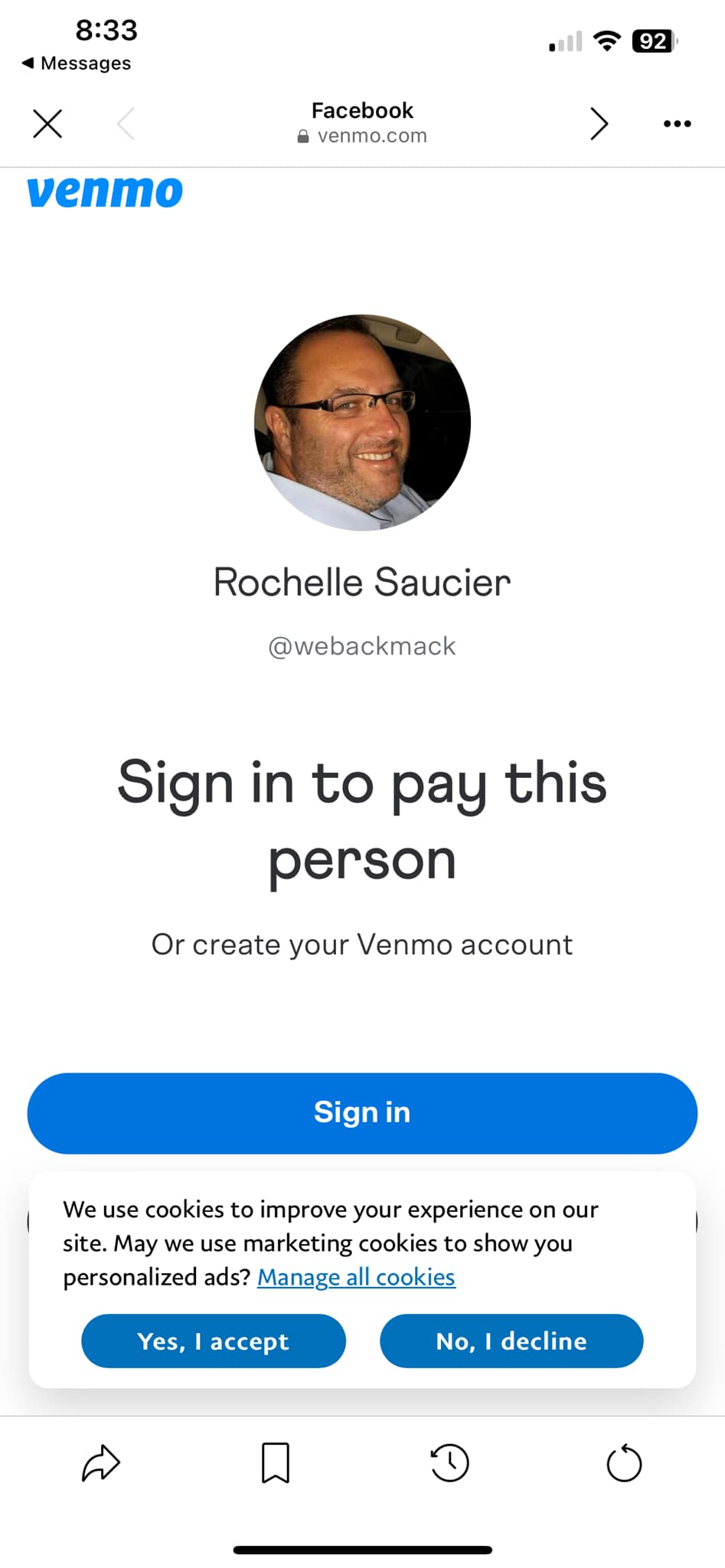Image resolution: width=725 pixels, height=1568 pixels.
Task: Open the three-dot overflow menu
Action: 677,123
